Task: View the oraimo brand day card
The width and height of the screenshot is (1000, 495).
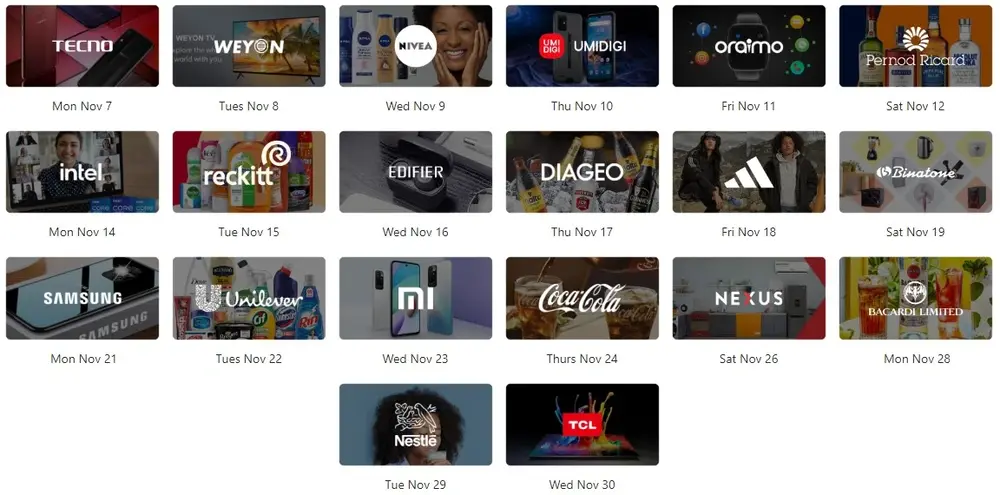Action: pos(748,46)
